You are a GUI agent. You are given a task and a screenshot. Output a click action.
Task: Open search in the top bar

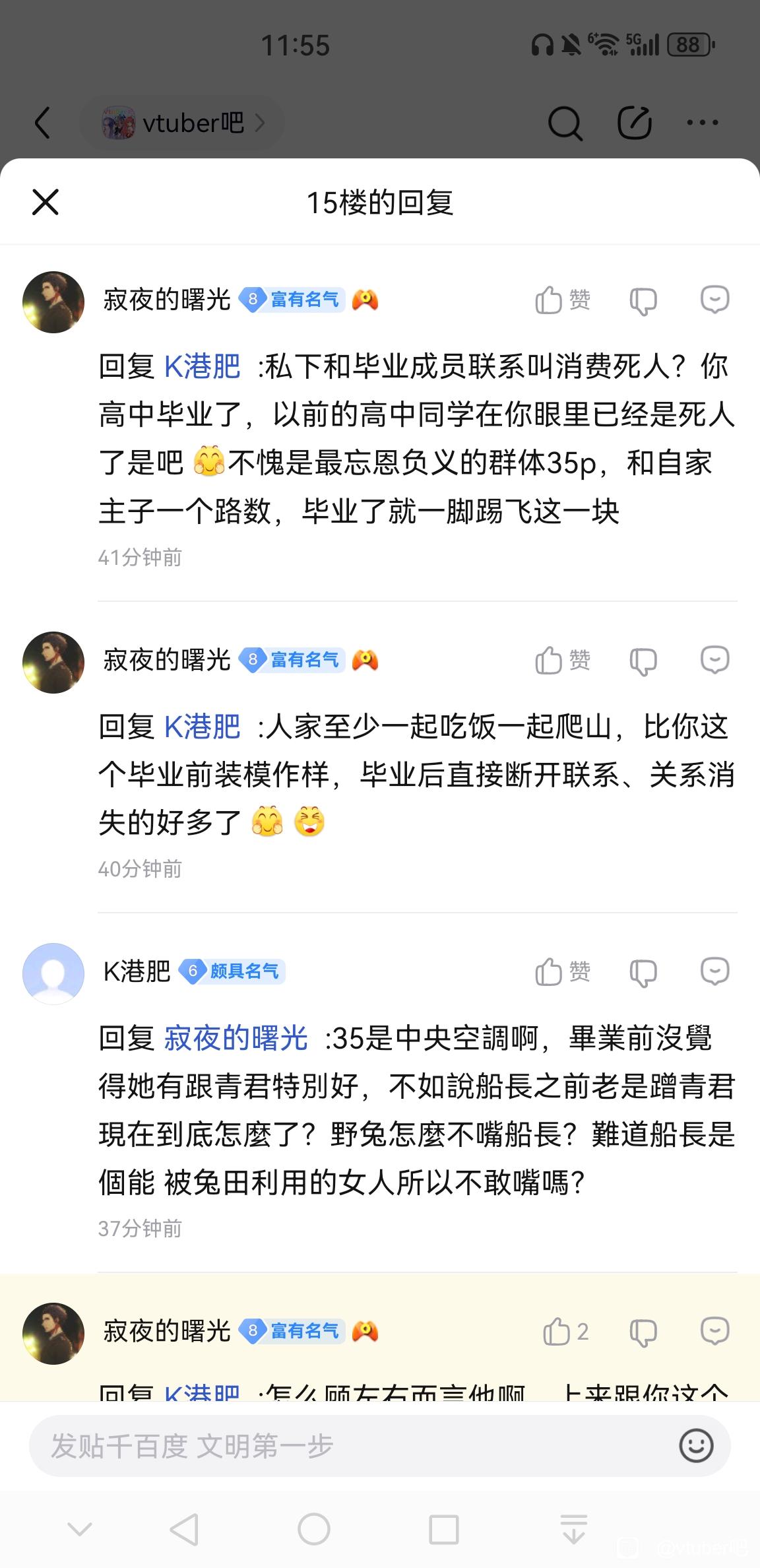tap(565, 123)
